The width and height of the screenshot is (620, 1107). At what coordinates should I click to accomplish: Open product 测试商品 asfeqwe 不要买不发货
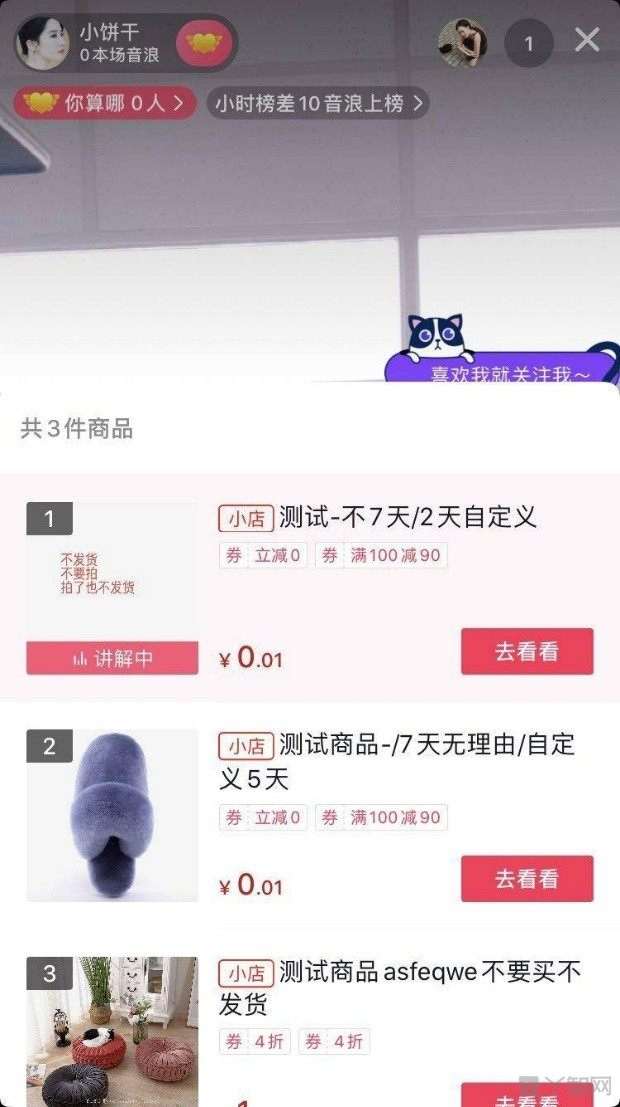pyautogui.click(x=400, y=986)
